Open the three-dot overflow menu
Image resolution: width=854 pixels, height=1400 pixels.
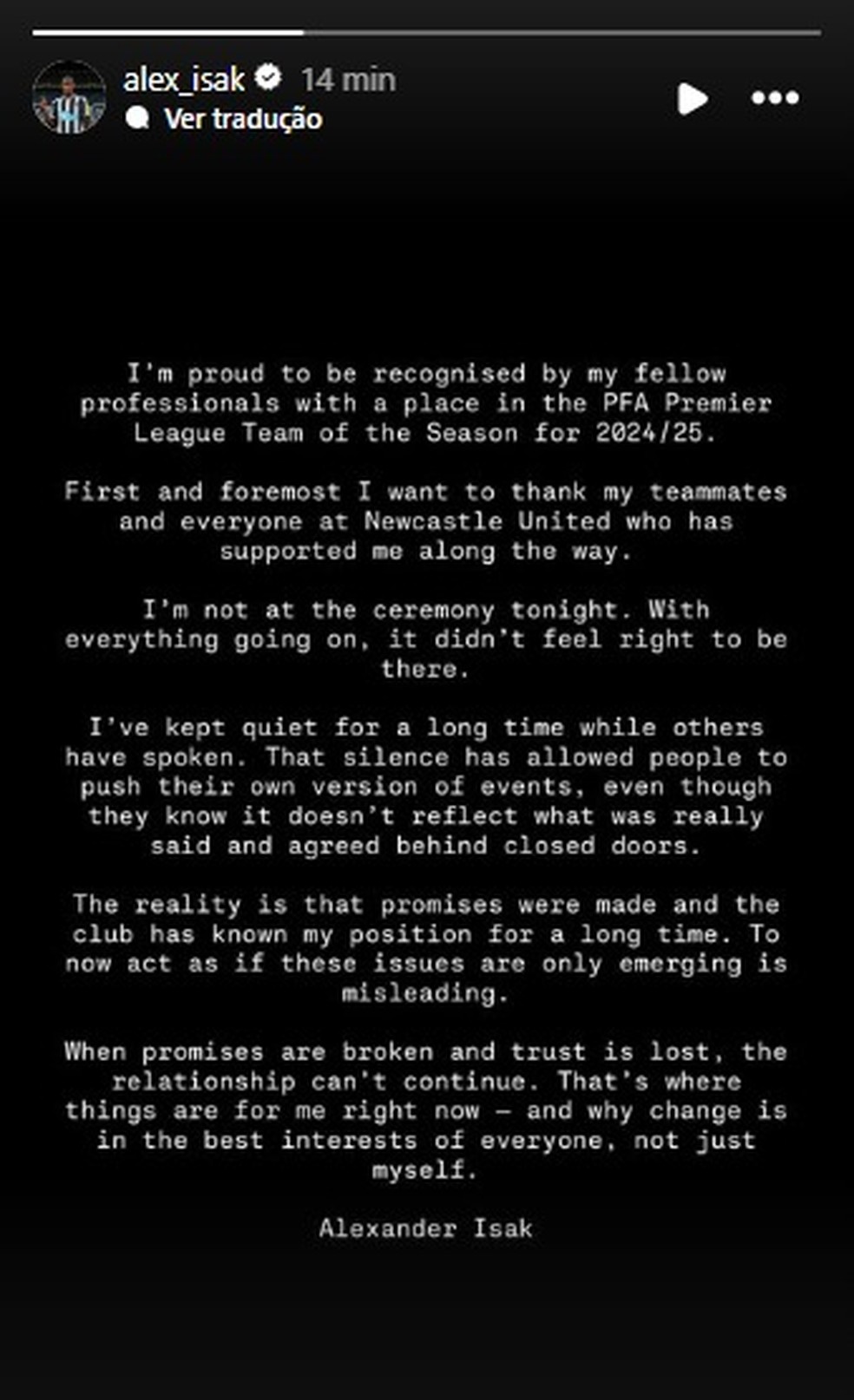click(x=774, y=98)
